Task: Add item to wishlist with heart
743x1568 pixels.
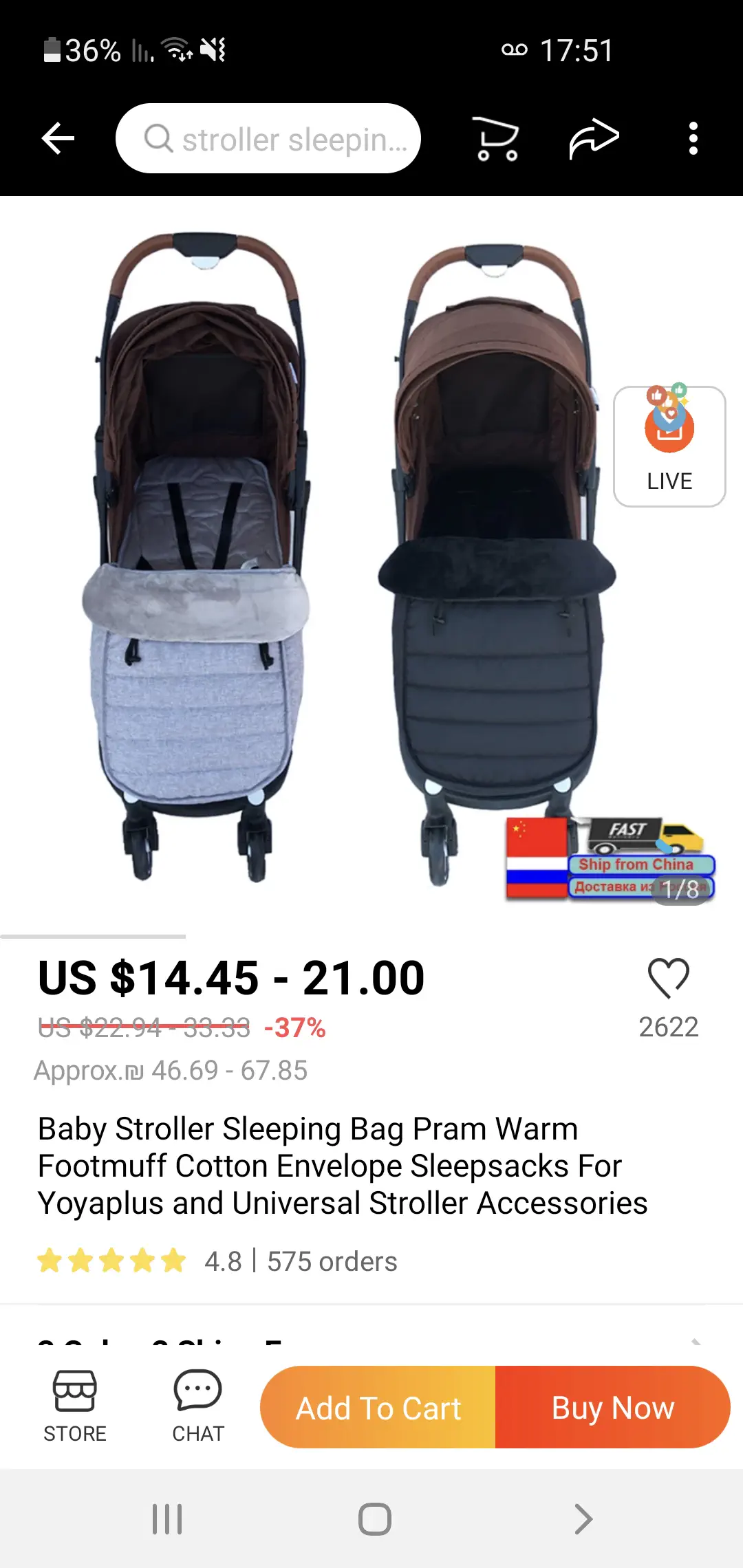Action: (x=668, y=977)
